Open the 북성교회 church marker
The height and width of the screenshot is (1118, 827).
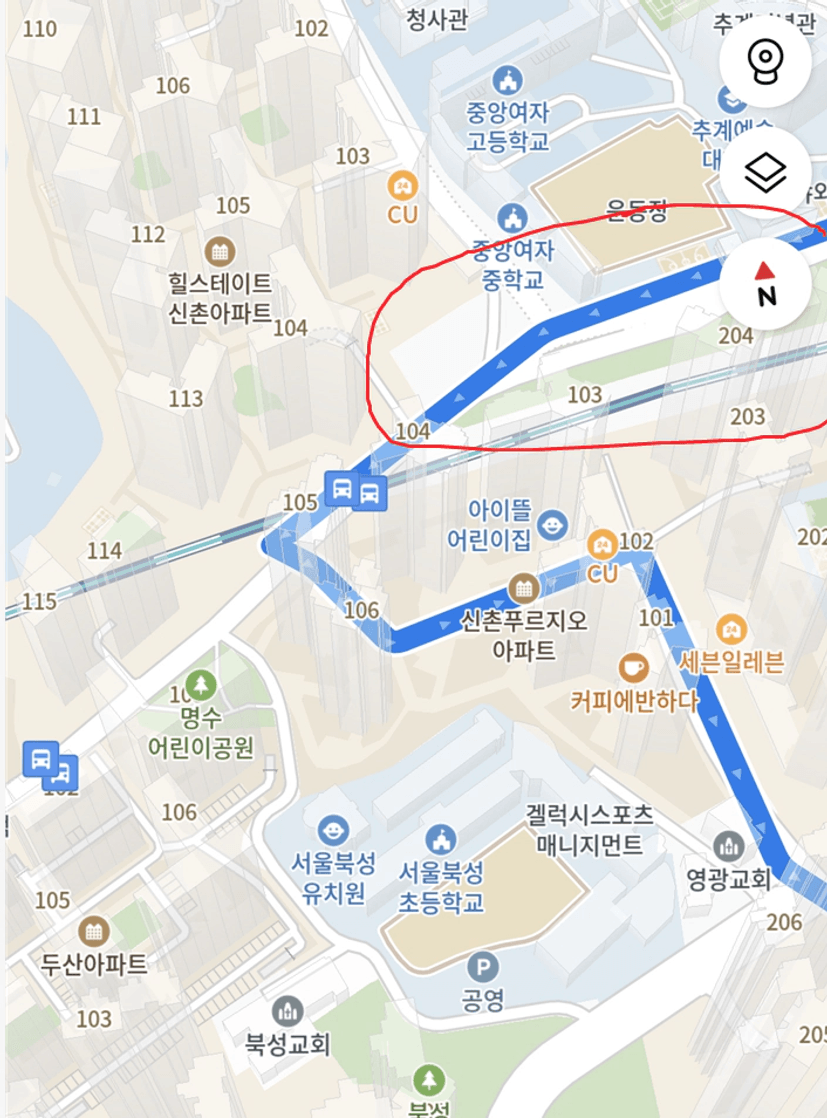(x=287, y=1011)
